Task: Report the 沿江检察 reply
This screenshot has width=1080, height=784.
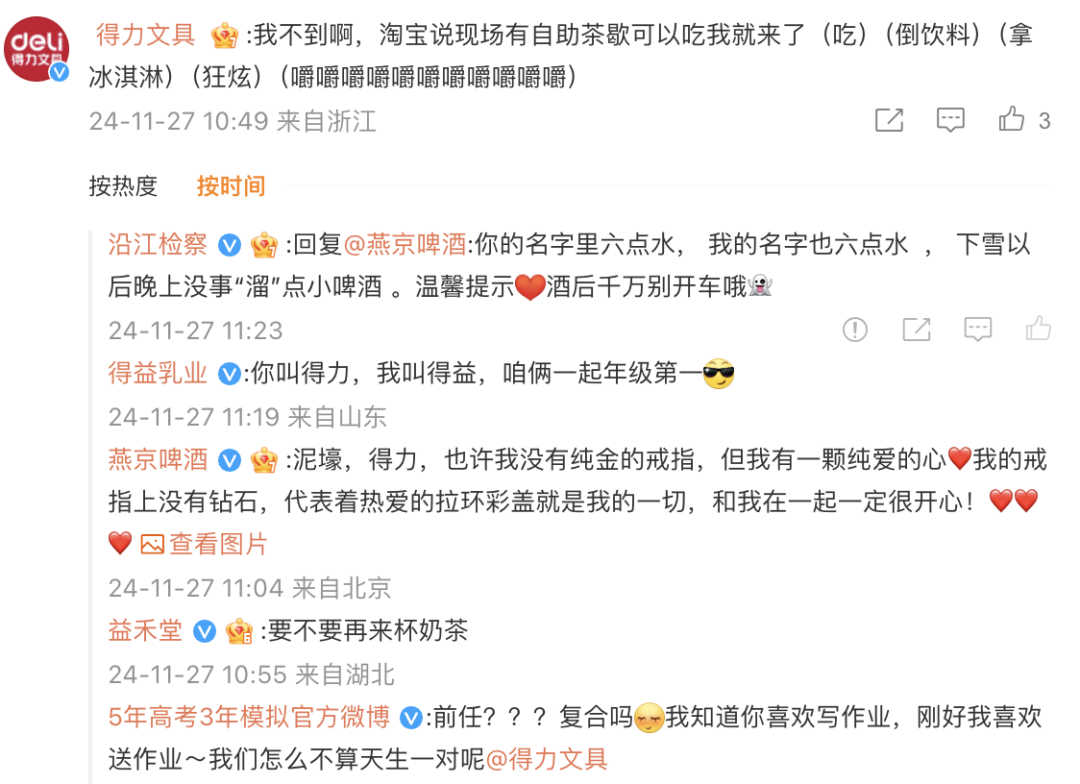Action: [855, 329]
